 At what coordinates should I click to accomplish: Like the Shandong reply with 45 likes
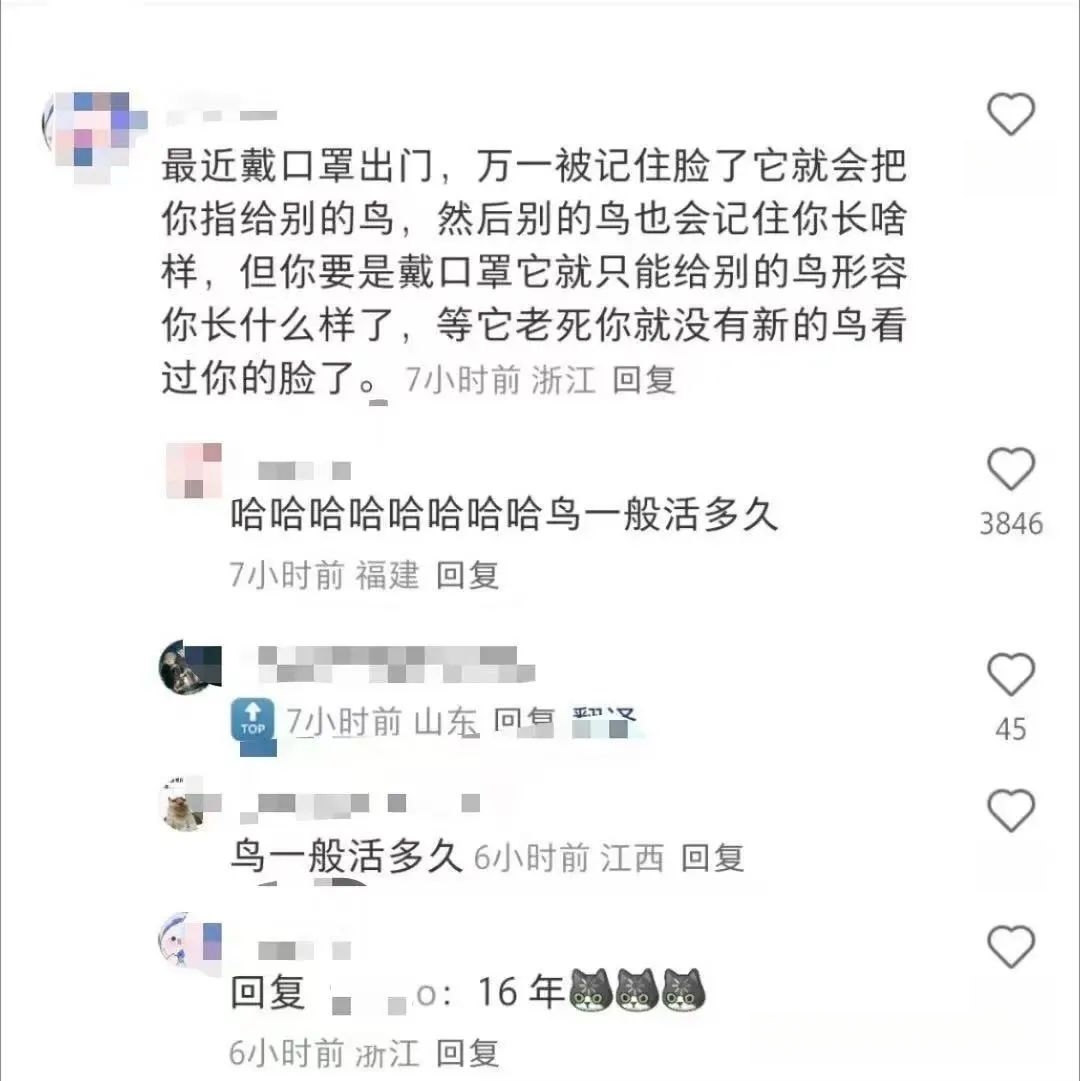click(x=1010, y=675)
